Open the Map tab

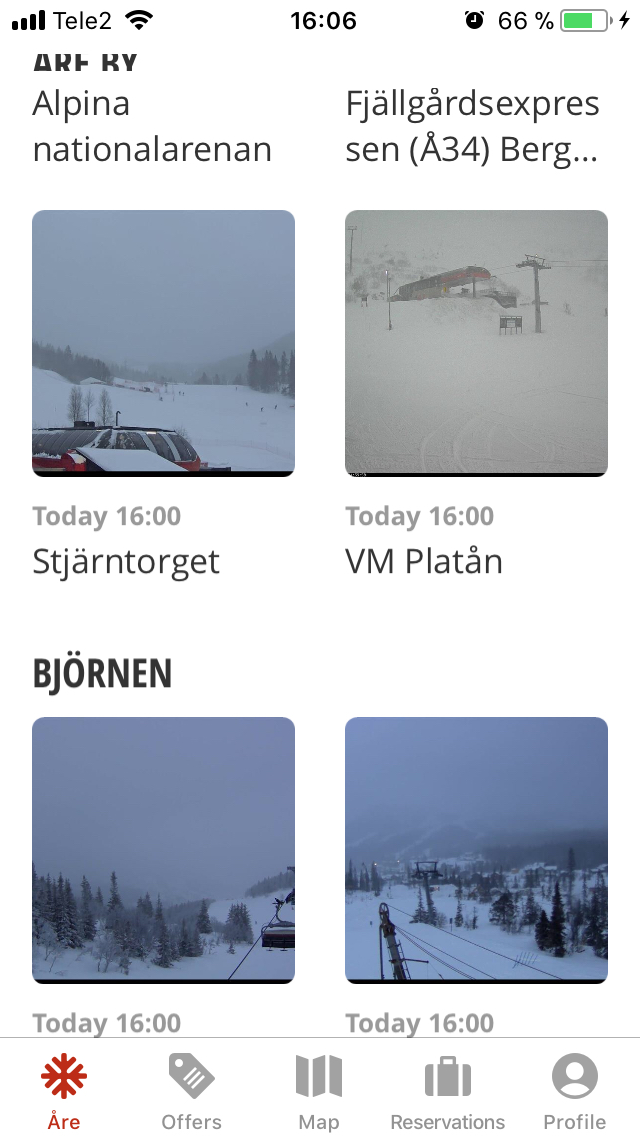[x=319, y=1090]
